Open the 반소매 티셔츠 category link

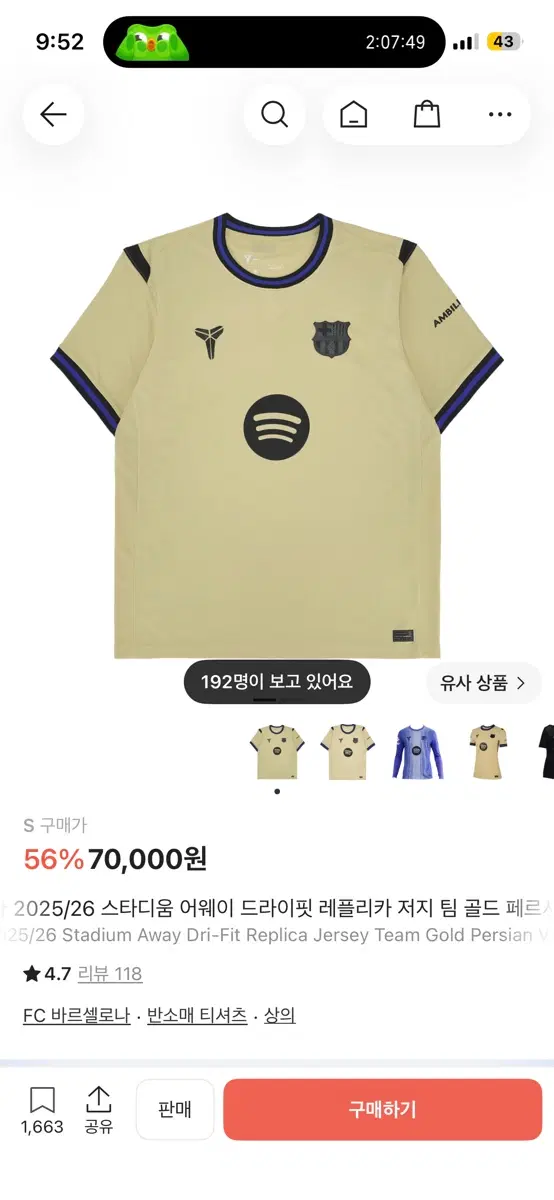click(197, 1015)
